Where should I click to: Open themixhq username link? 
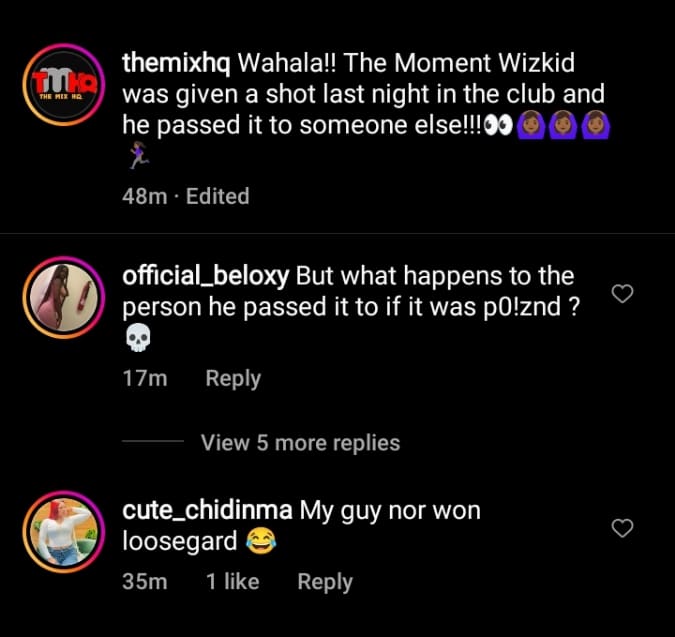click(x=176, y=64)
